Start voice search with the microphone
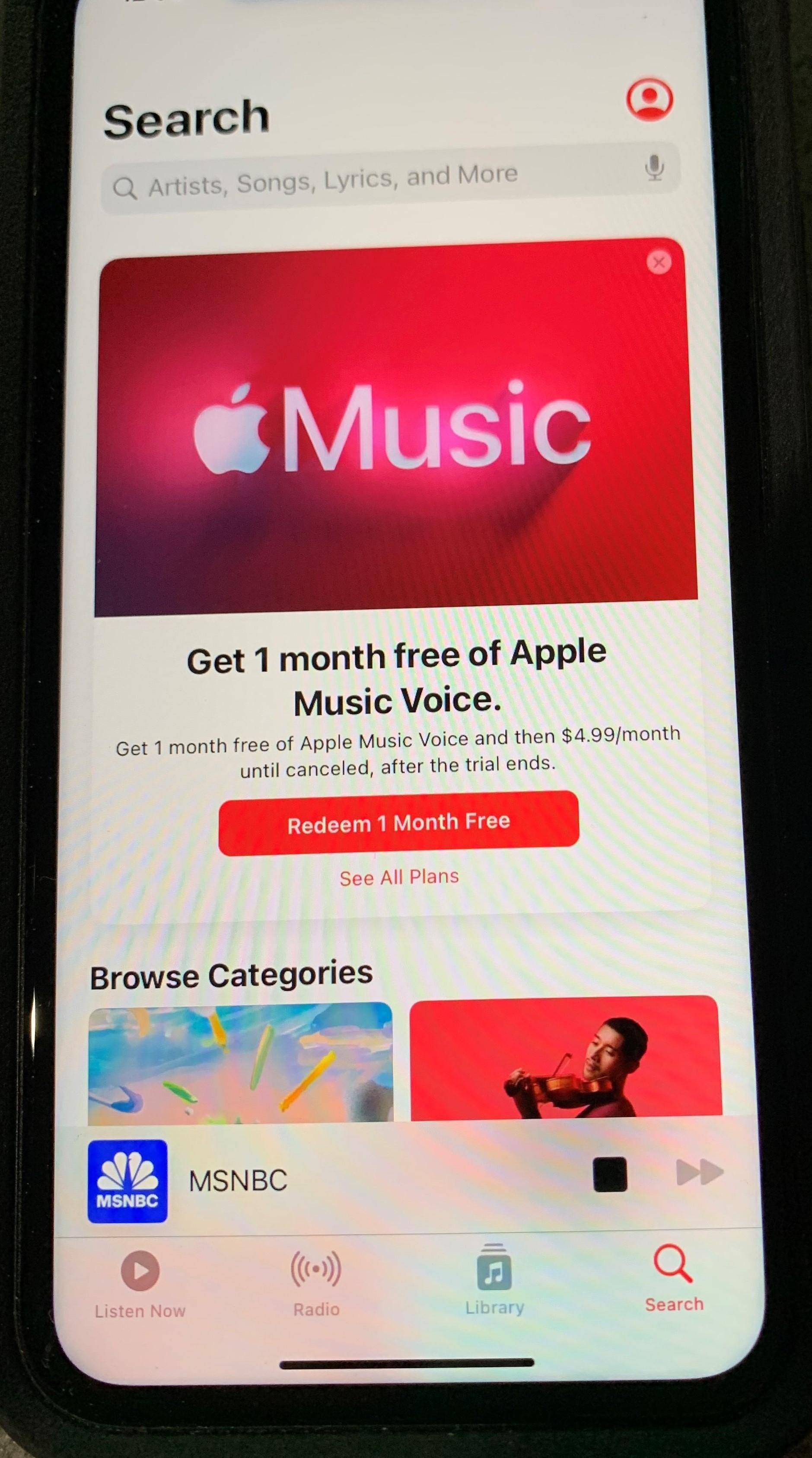This screenshot has width=812, height=1458. pyautogui.click(x=655, y=168)
